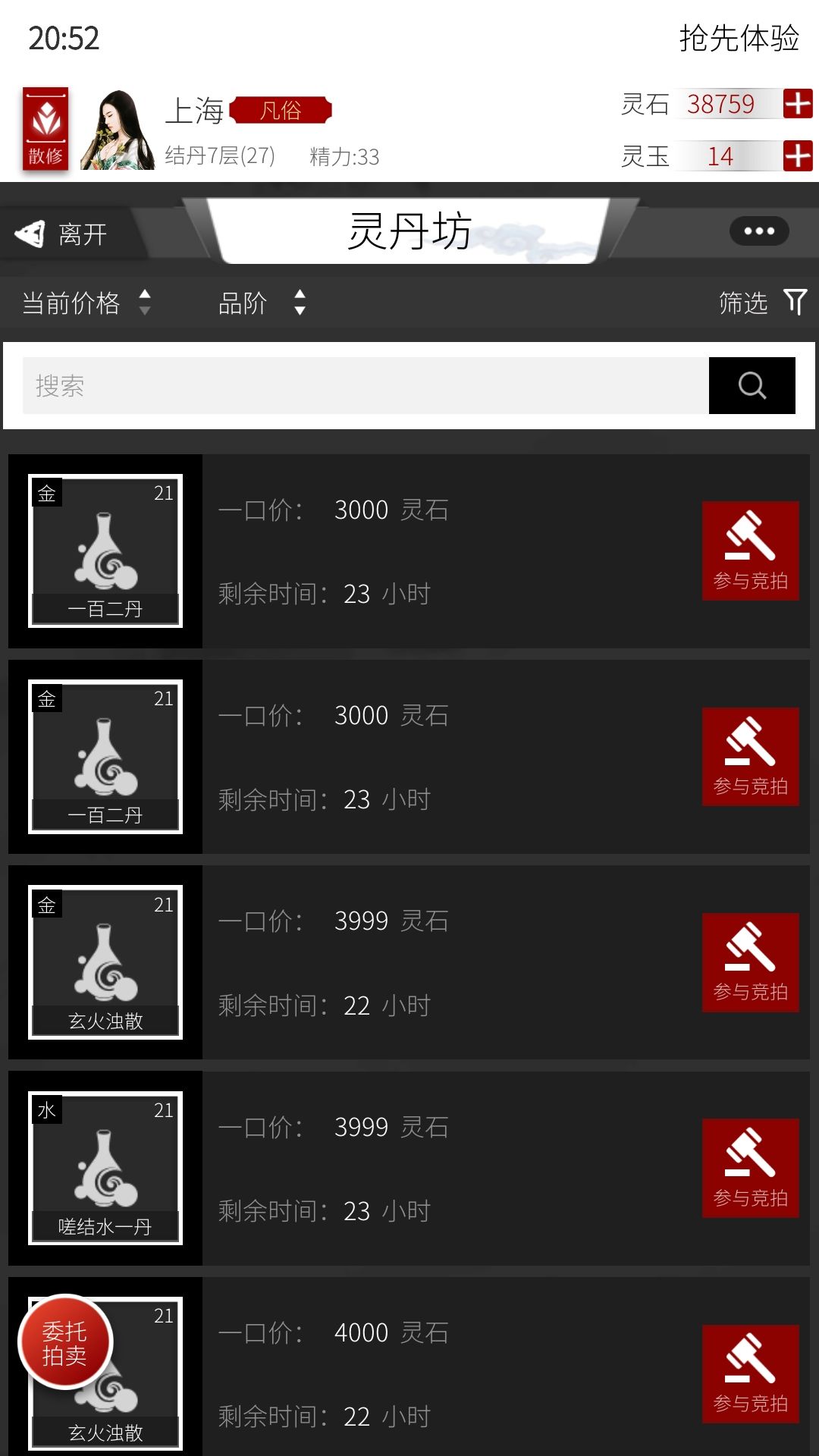Join the auction for 嗟结水一丹
The width and height of the screenshot is (819, 1456).
click(x=751, y=1168)
